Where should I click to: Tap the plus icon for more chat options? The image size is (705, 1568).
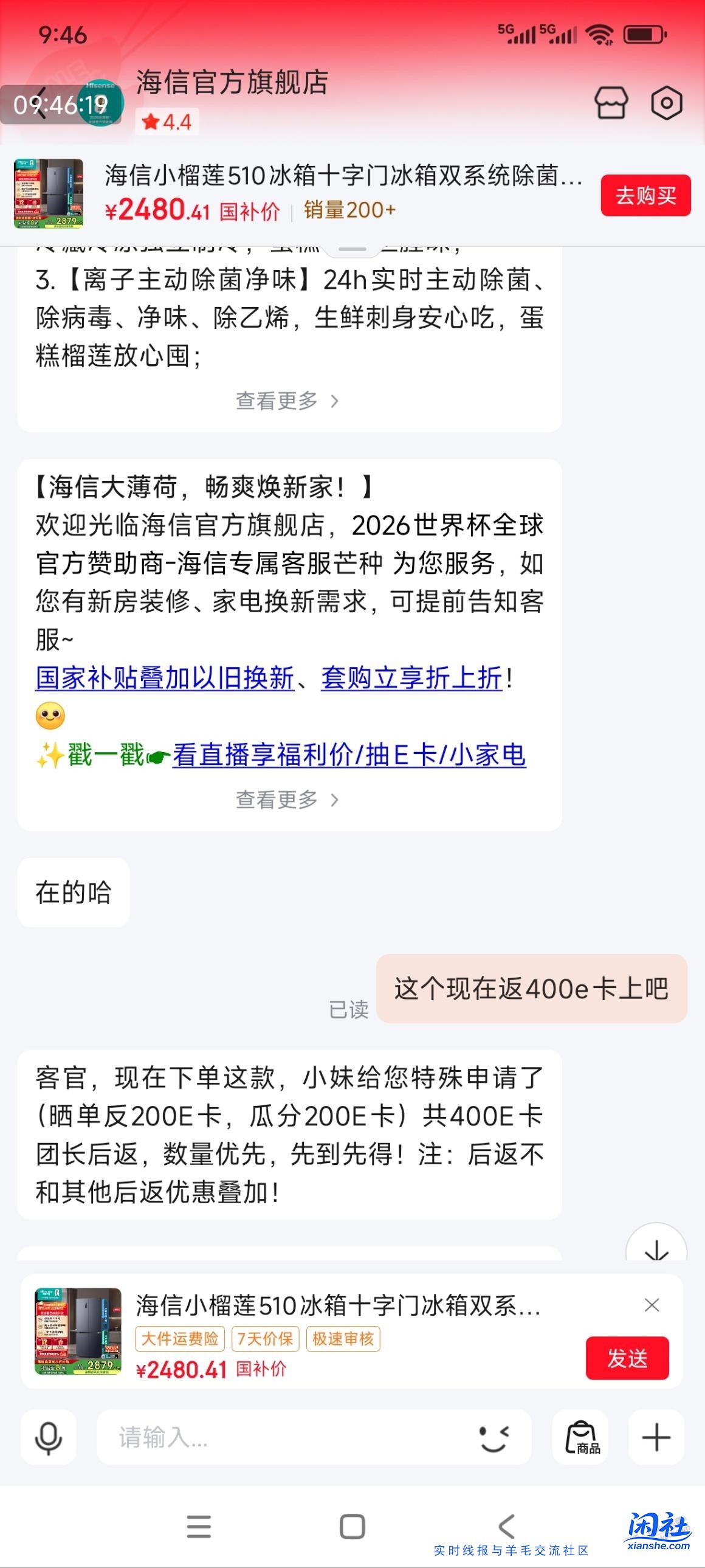pyautogui.click(x=655, y=1437)
